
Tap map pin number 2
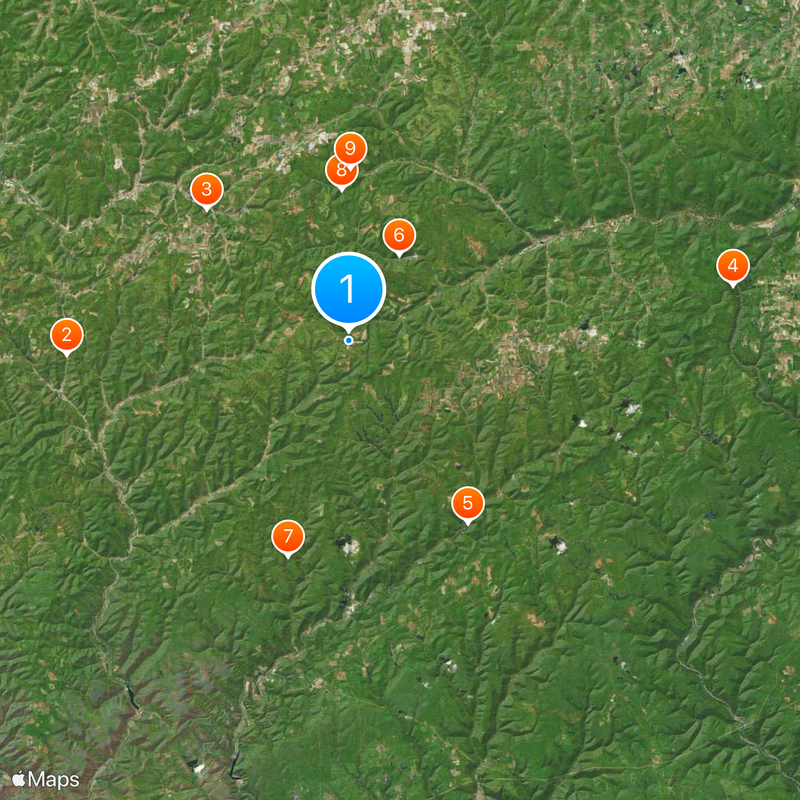pos(67,335)
